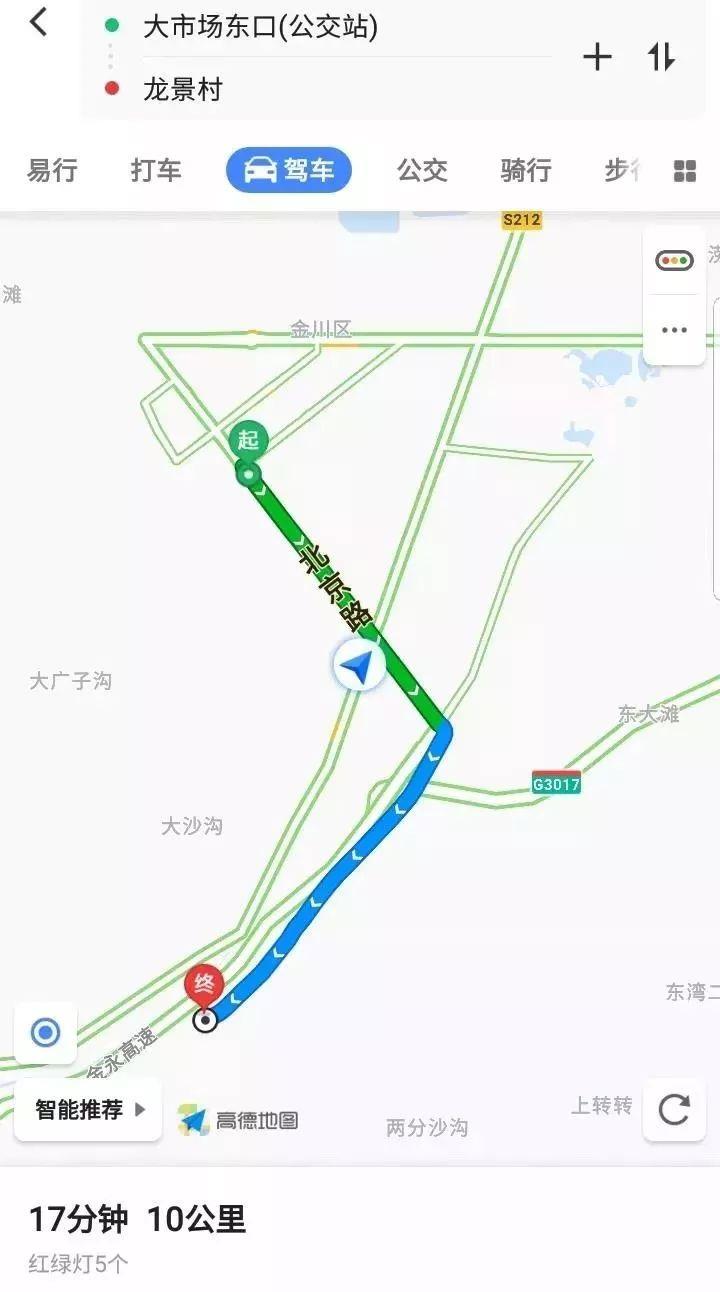Toggle the traffic light layer
This screenshot has width=720, height=1292.
coord(674,261)
